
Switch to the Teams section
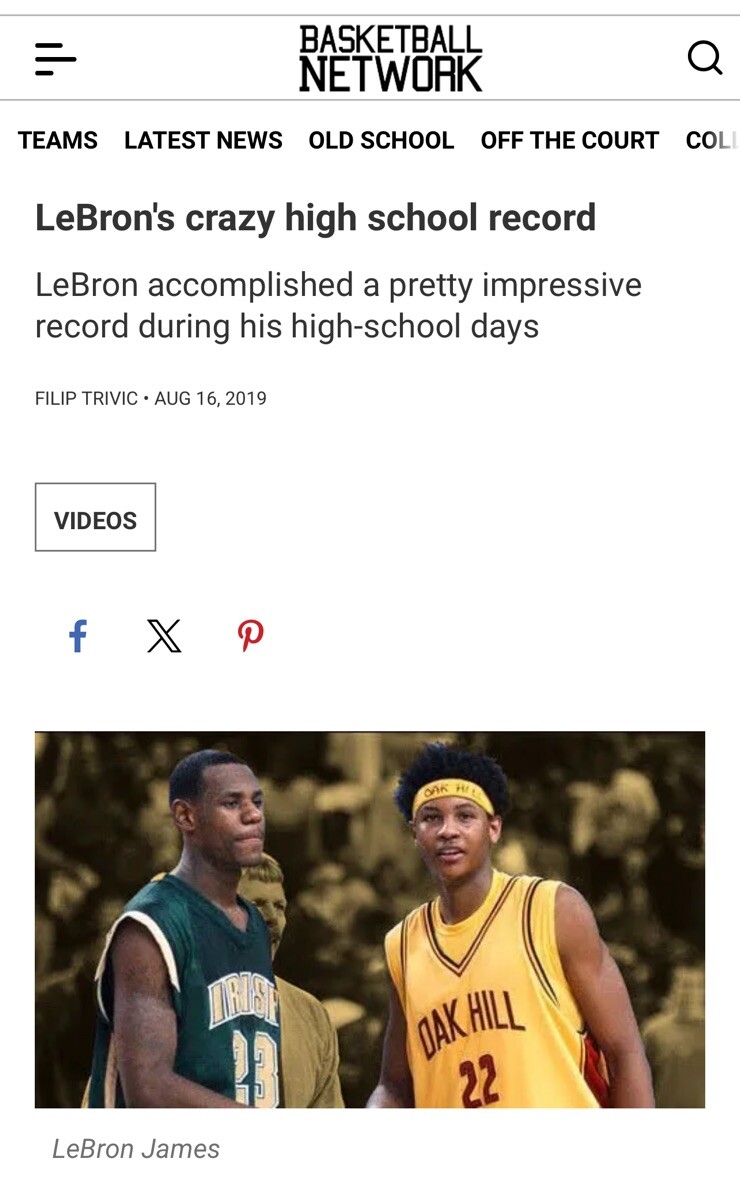coord(58,141)
